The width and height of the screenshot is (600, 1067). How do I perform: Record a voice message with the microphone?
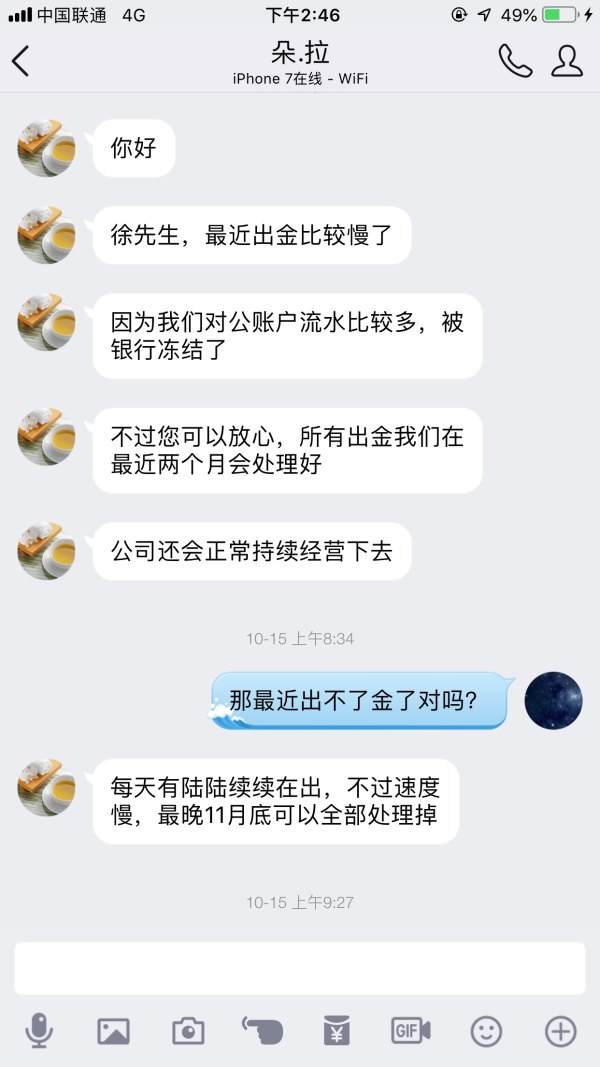(x=39, y=1030)
